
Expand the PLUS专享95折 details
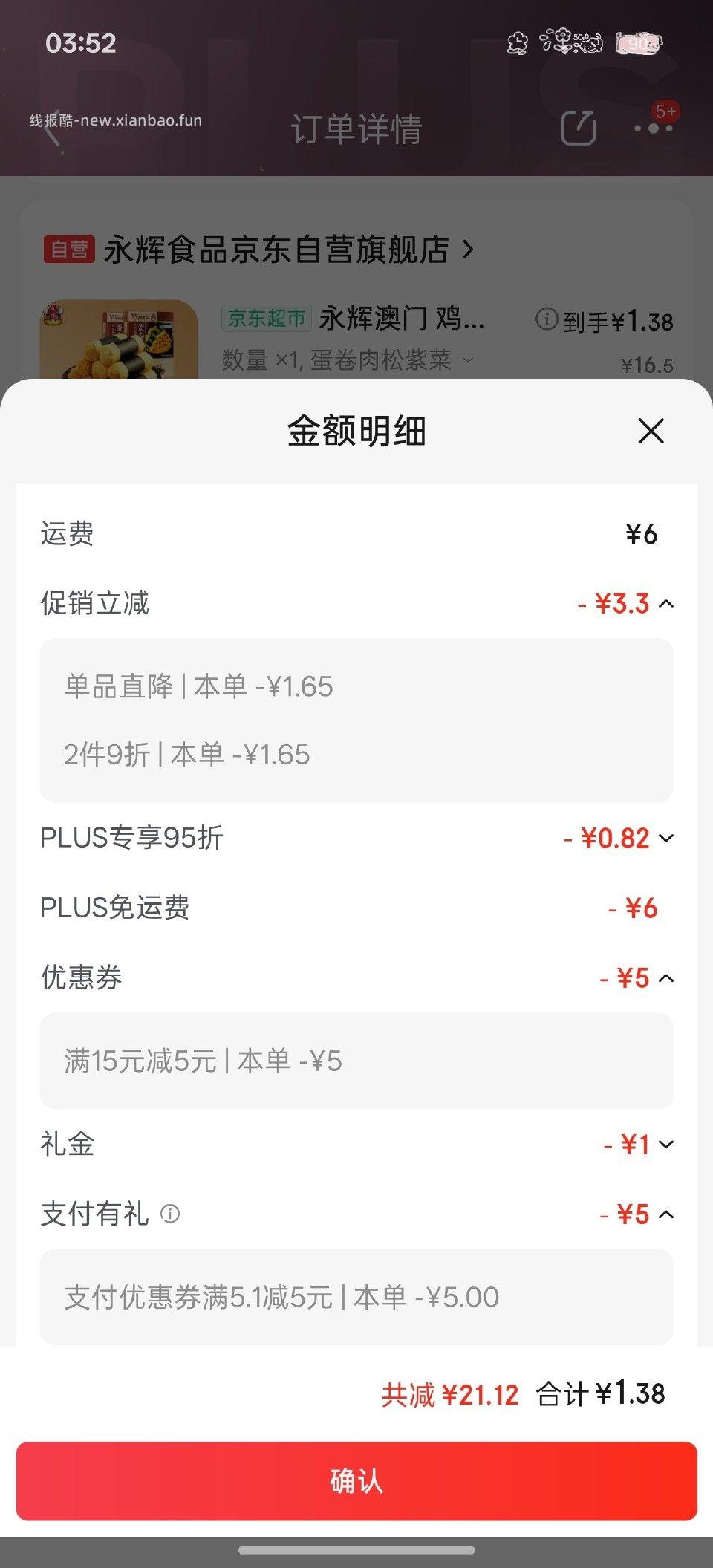[666, 838]
